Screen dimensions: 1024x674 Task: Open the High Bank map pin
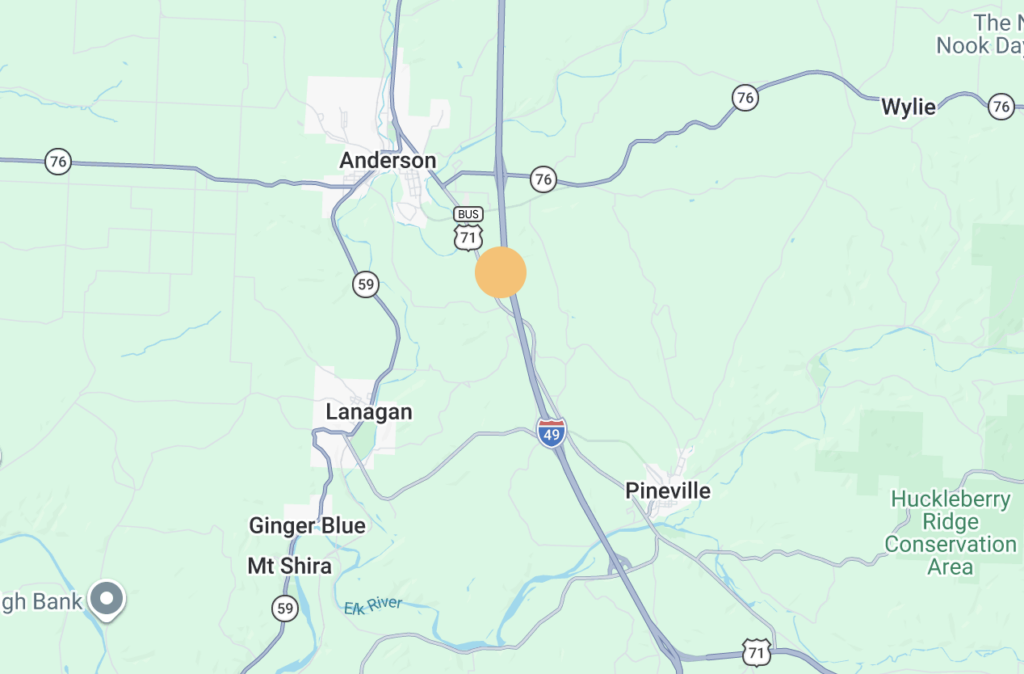(x=106, y=599)
